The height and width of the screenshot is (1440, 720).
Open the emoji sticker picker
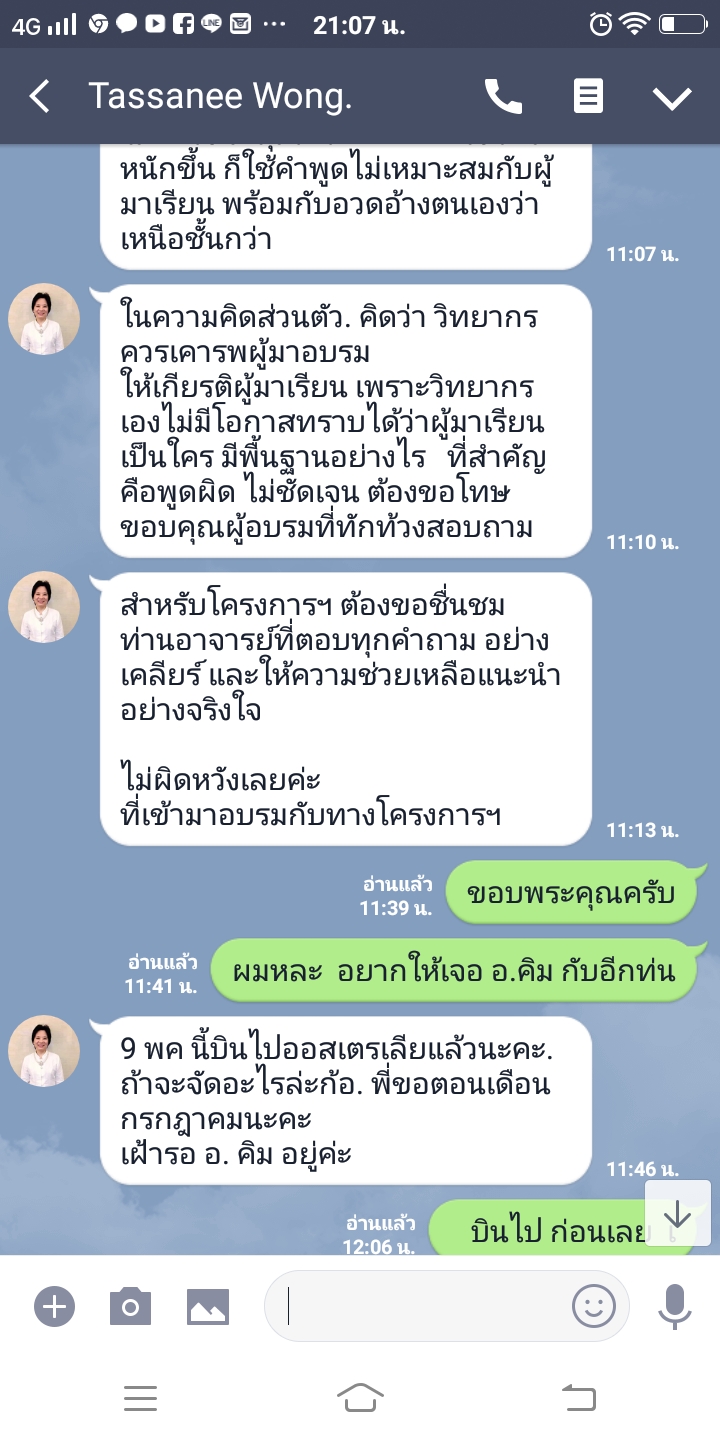(593, 1306)
